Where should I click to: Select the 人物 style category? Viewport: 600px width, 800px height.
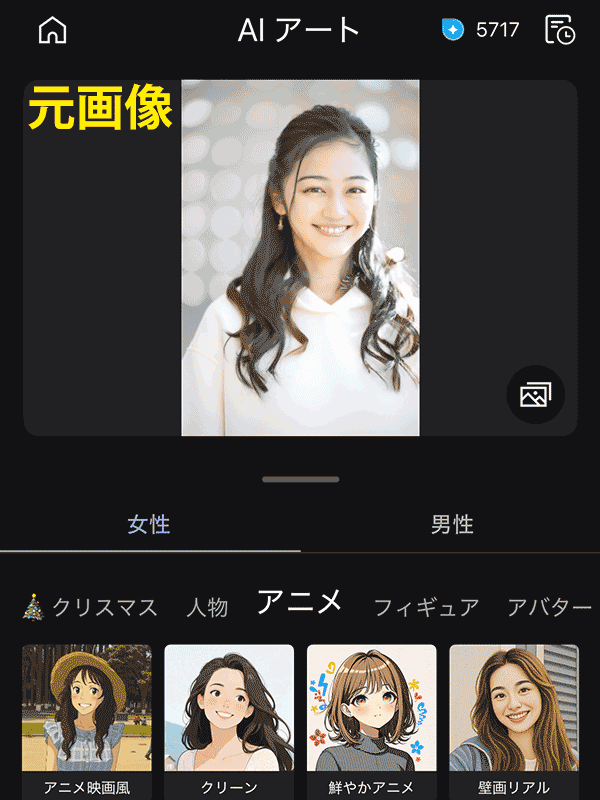tap(207, 607)
